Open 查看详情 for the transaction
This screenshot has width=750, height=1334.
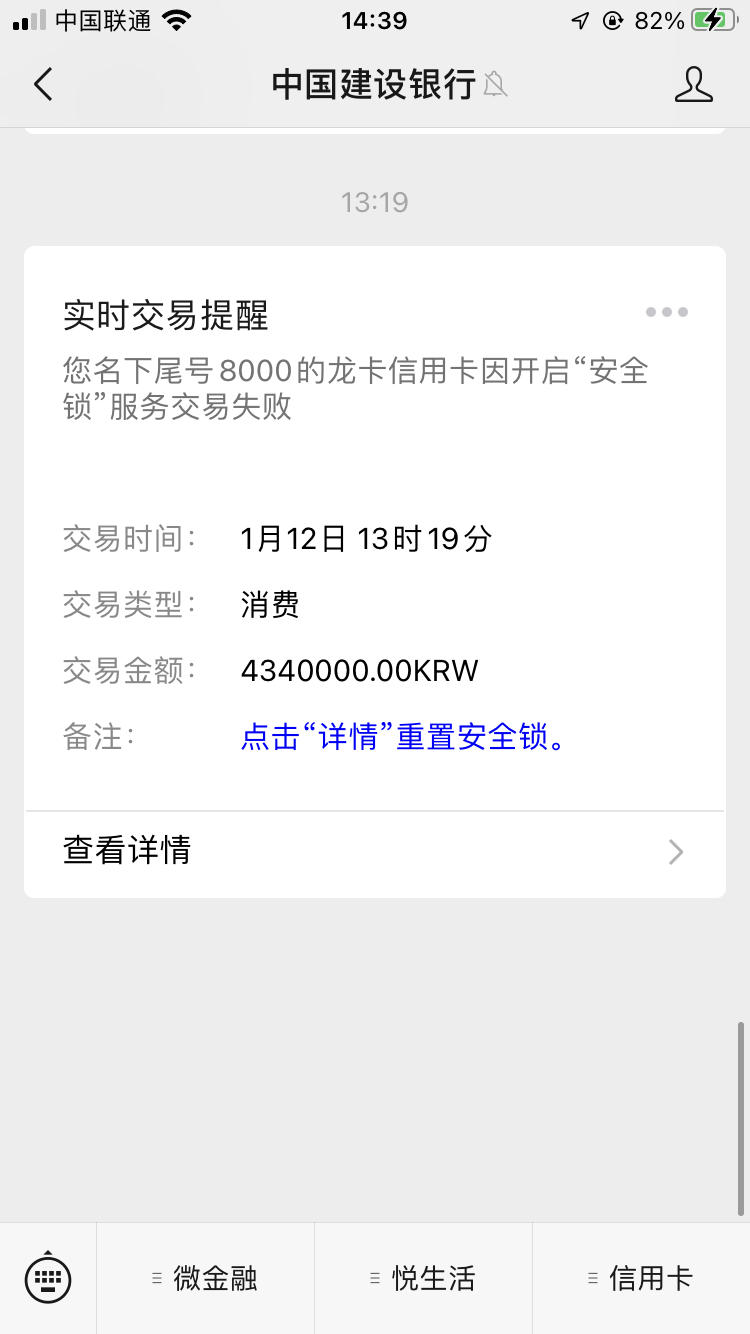pyautogui.click(x=375, y=852)
